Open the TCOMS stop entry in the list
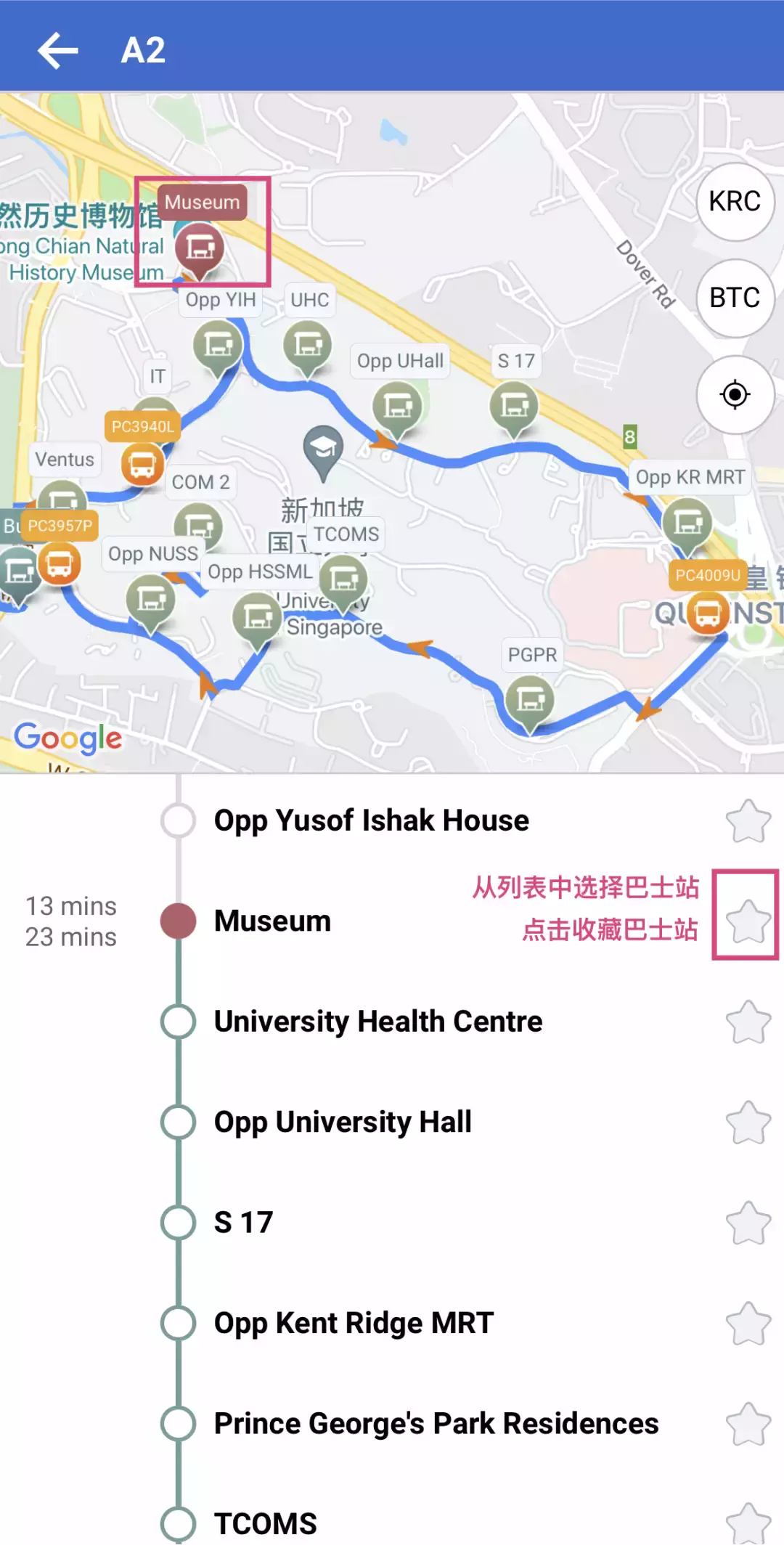 pyautogui.click(x=265, y=1523)
